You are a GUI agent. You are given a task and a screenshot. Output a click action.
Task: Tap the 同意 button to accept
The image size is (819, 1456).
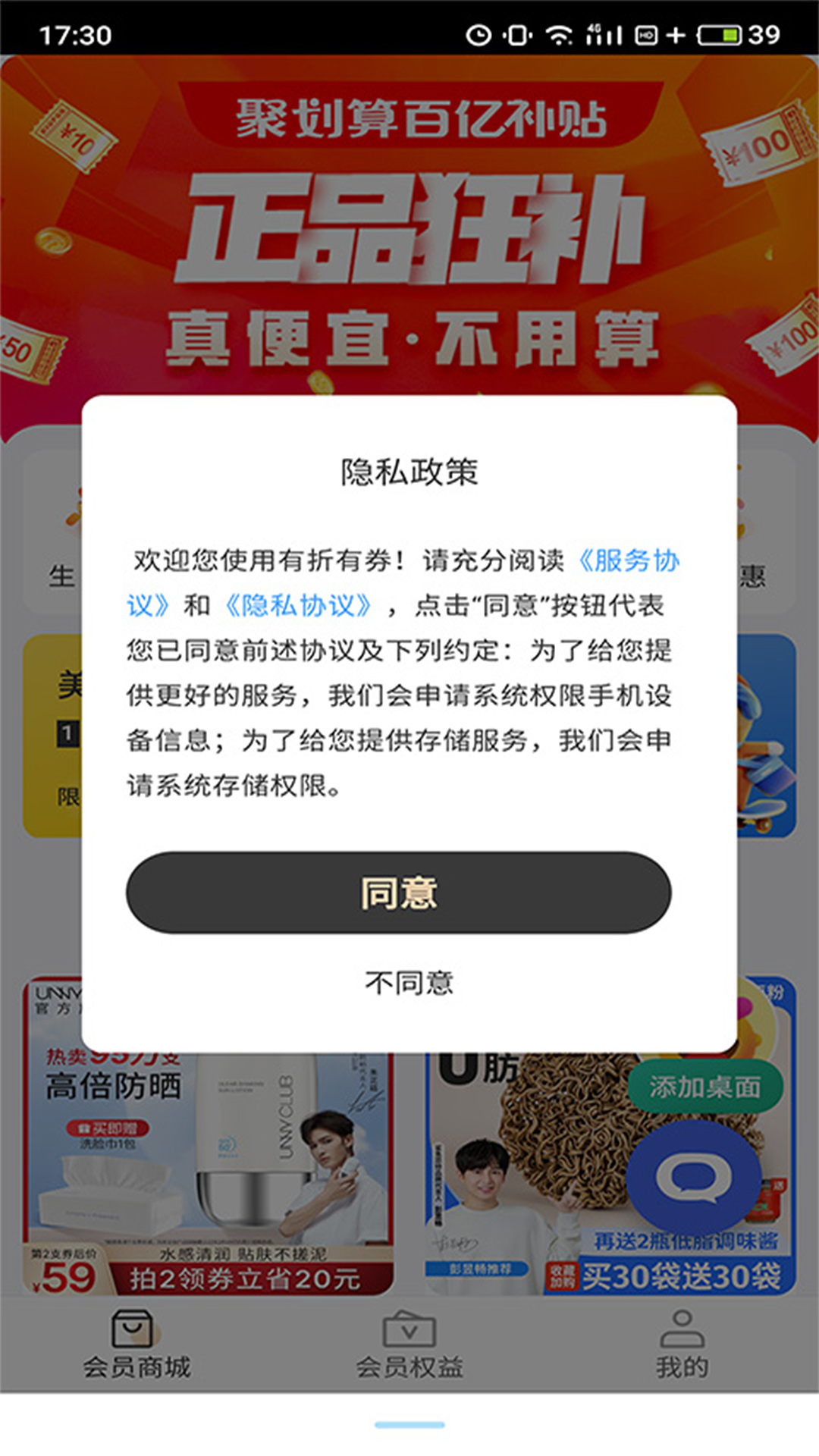[398, 893]
